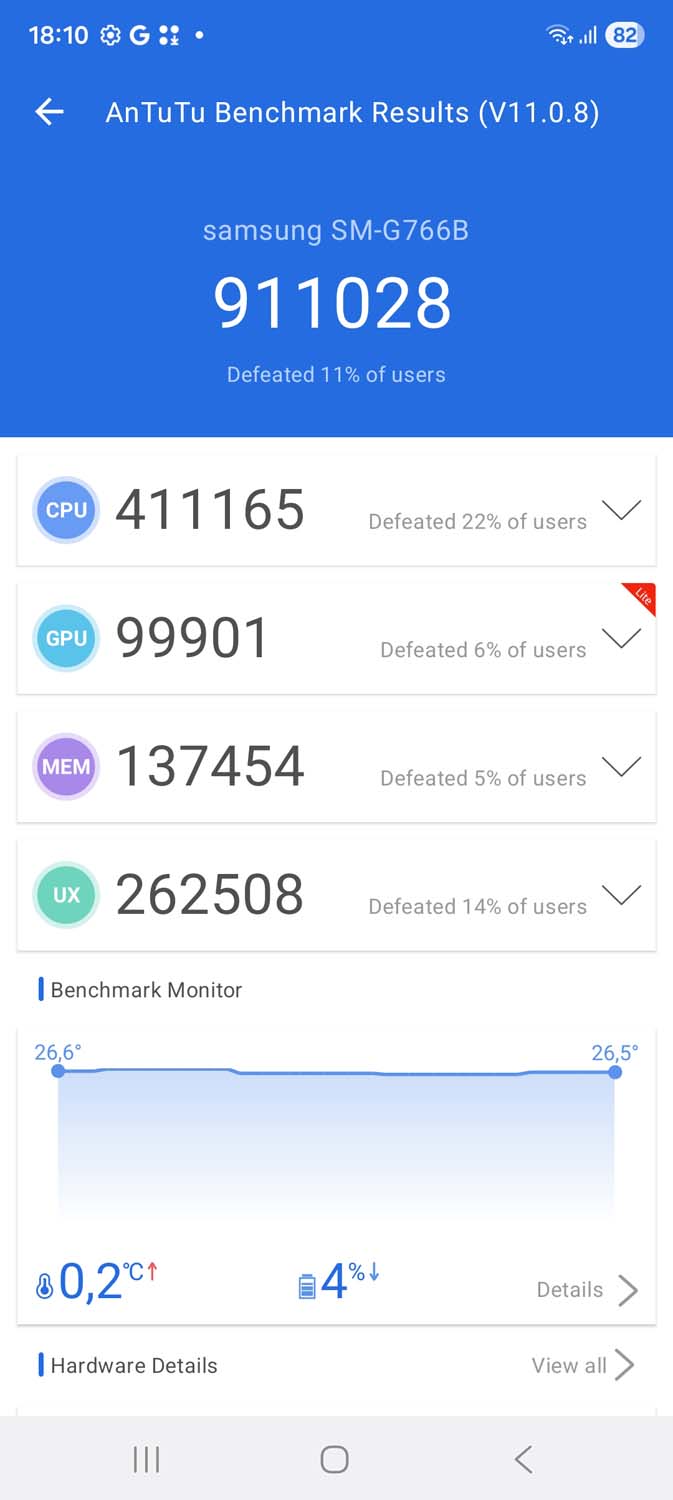View all Hardware Details
673x1500 pixels.
click(583, 1365)
